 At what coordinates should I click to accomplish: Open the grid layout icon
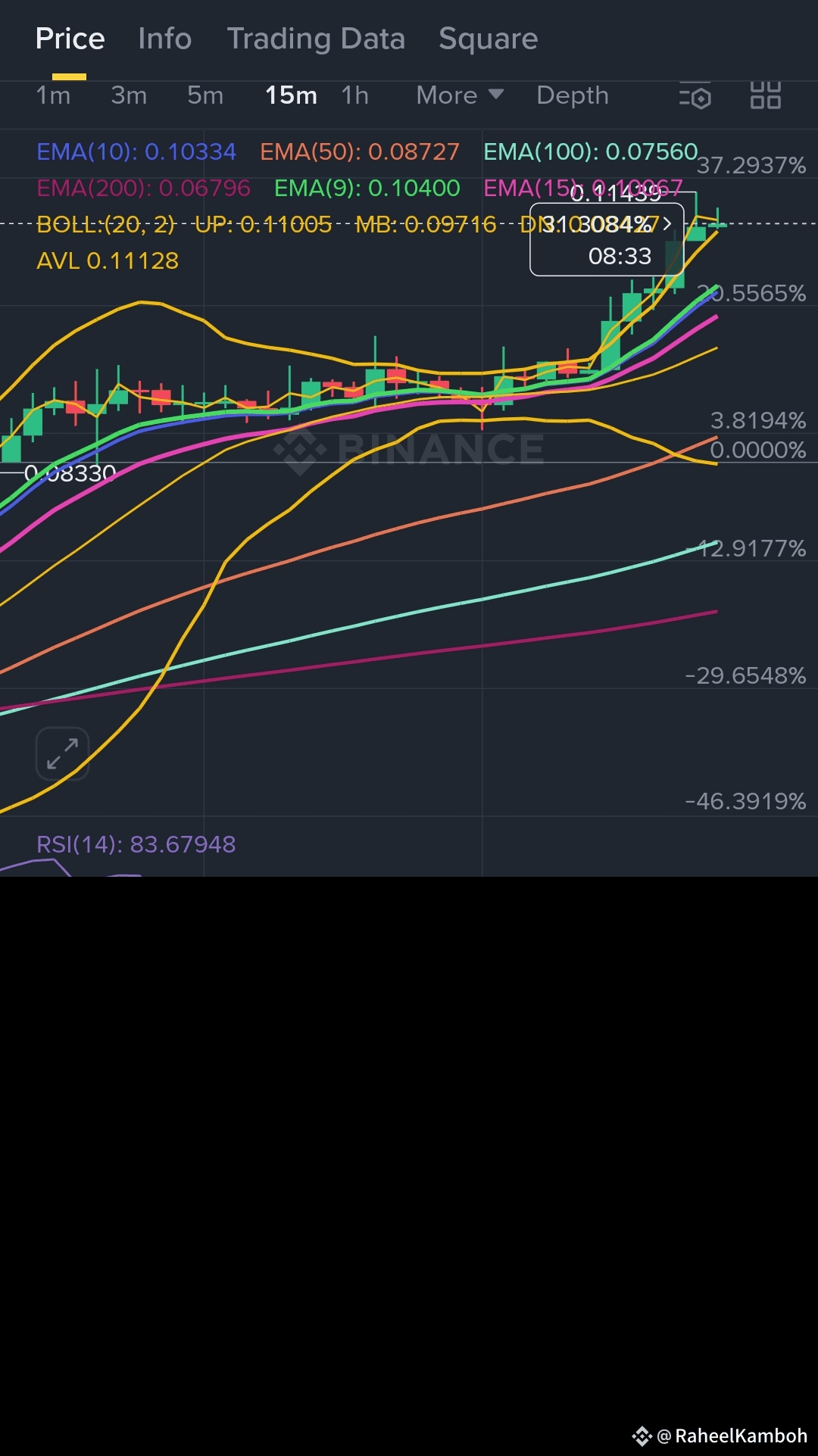coord(765,96)
